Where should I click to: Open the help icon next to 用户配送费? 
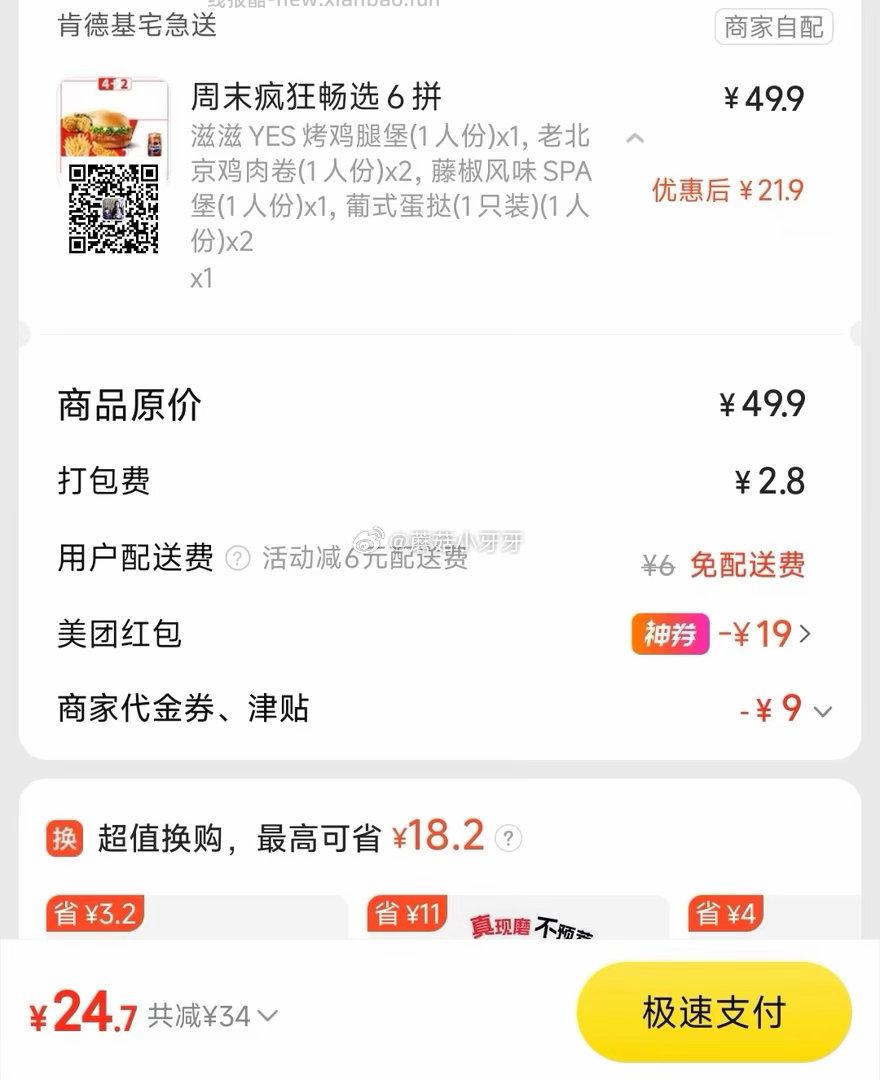tap(239, 559)
